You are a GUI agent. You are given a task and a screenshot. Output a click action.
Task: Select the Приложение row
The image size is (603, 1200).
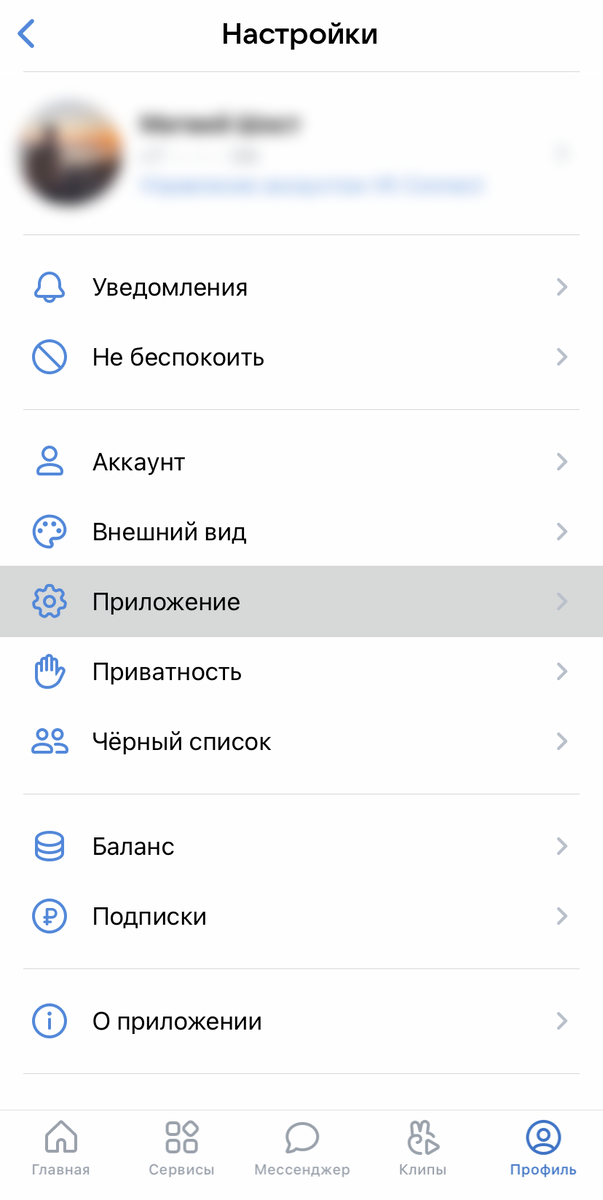point(301,602)
